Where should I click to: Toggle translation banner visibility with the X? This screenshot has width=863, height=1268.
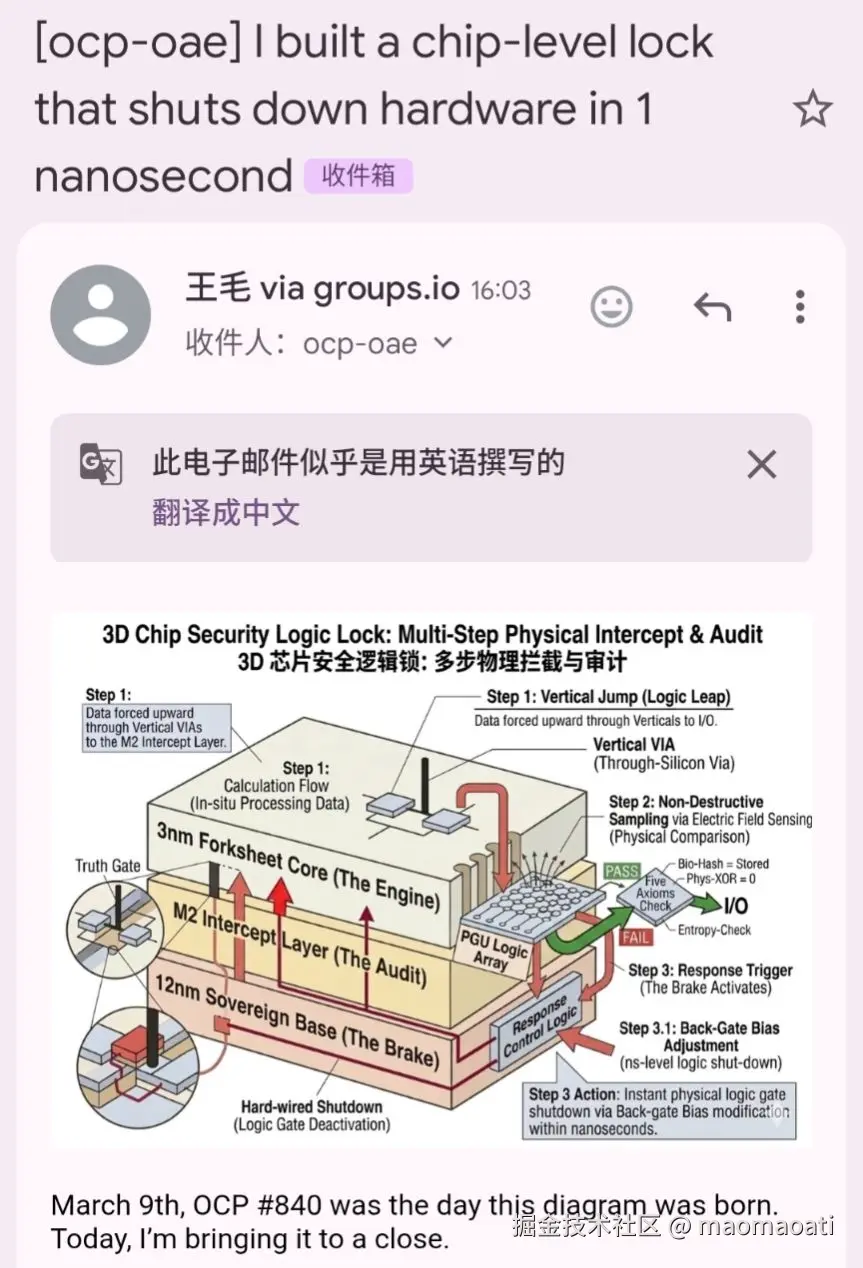pyautogui.click(x=761, y=464)
